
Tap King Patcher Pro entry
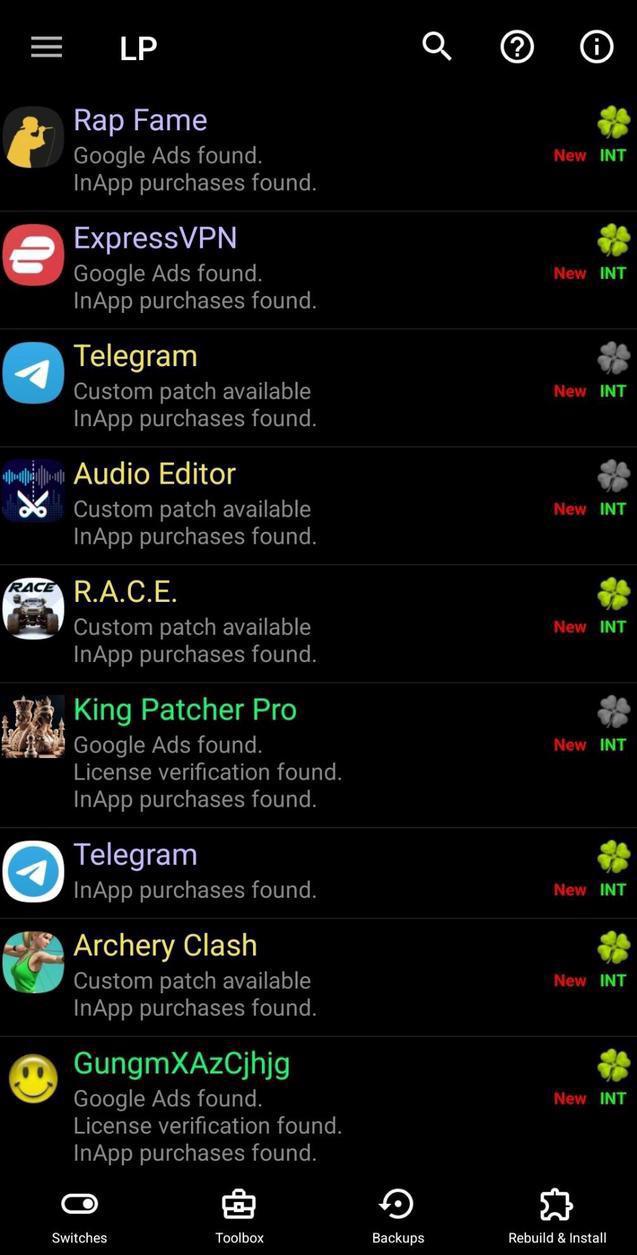[300, 753]
